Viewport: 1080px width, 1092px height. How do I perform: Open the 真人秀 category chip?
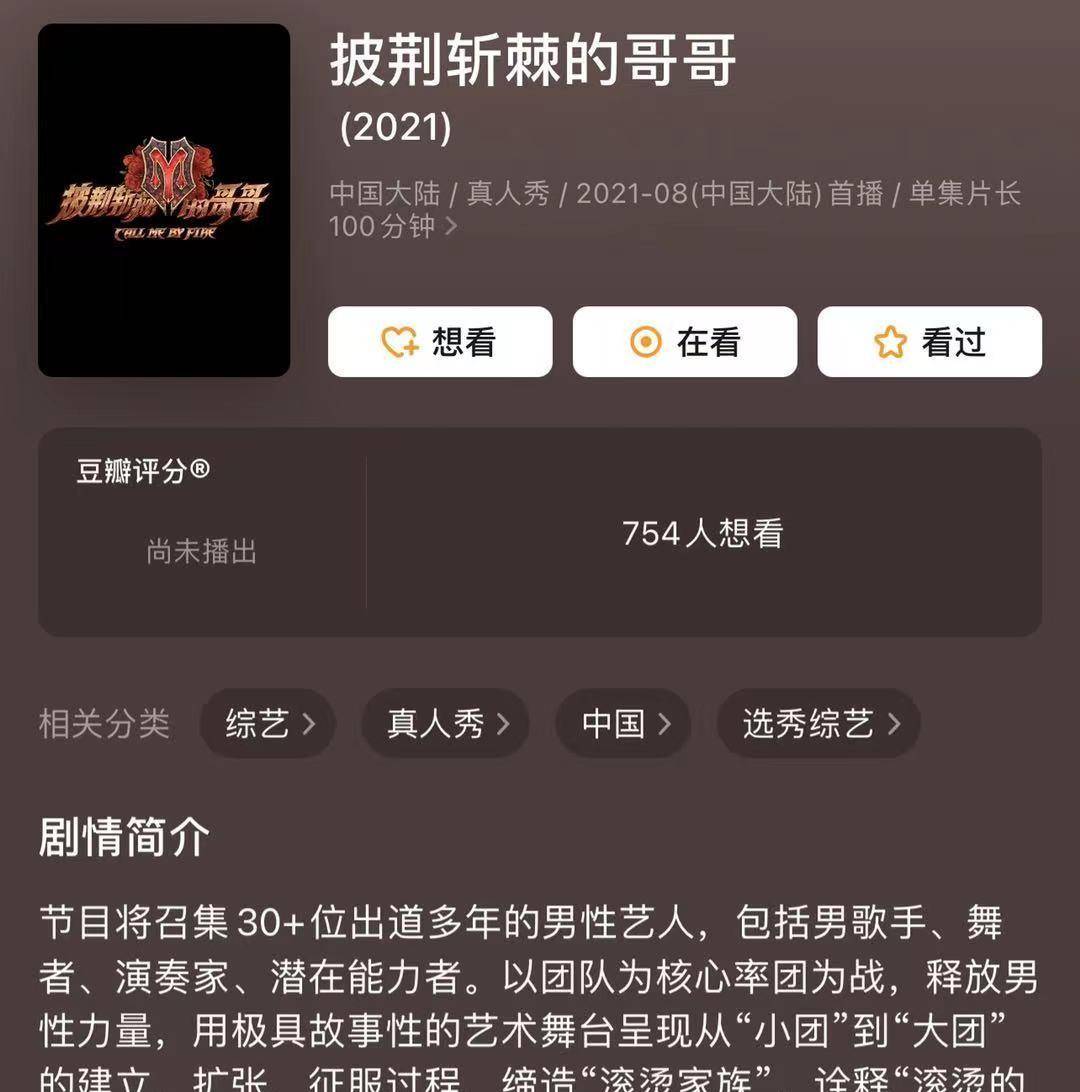pyautogui.click(x=445, y=723)
